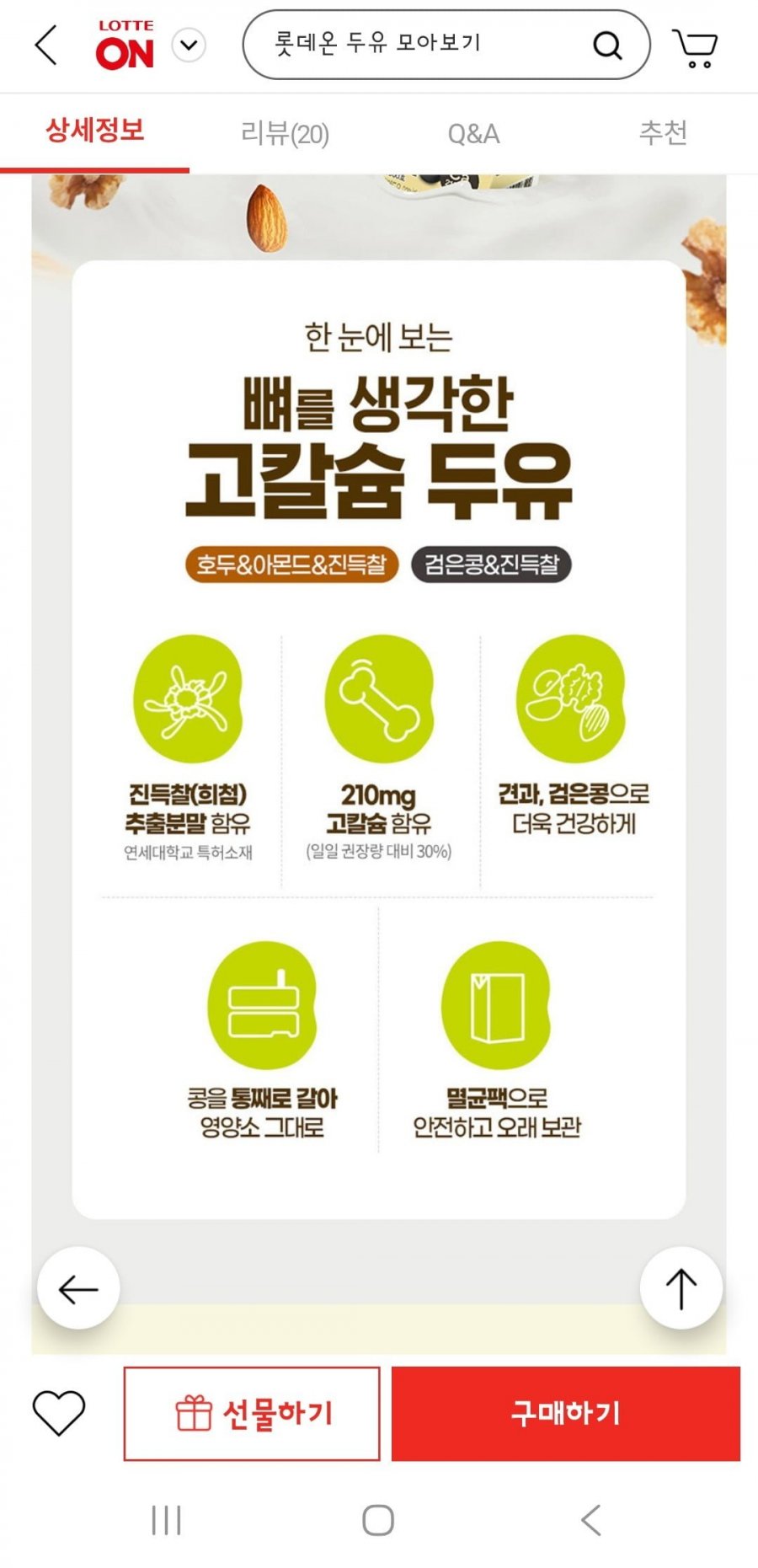Switch to the 리뷰(20) tab

285,133
